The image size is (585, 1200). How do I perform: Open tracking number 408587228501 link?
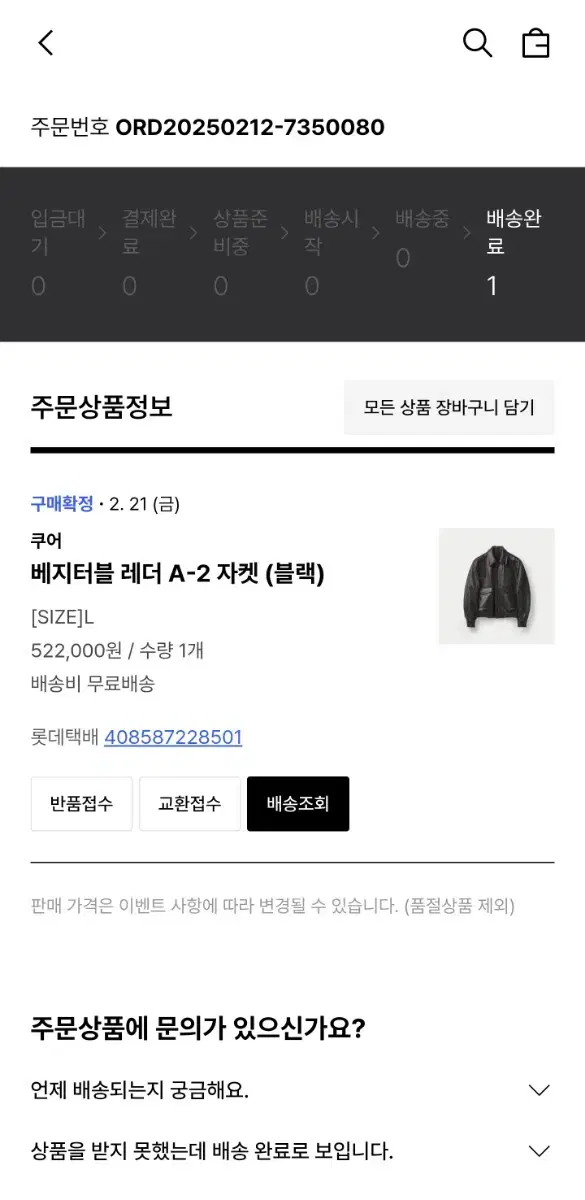click(173, 738)
